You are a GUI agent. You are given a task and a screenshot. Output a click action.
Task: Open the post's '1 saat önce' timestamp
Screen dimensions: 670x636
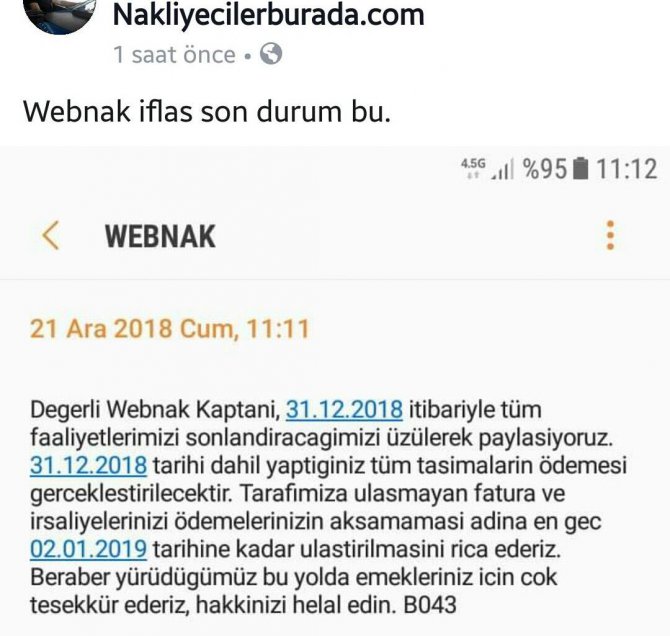pos(174,55)
